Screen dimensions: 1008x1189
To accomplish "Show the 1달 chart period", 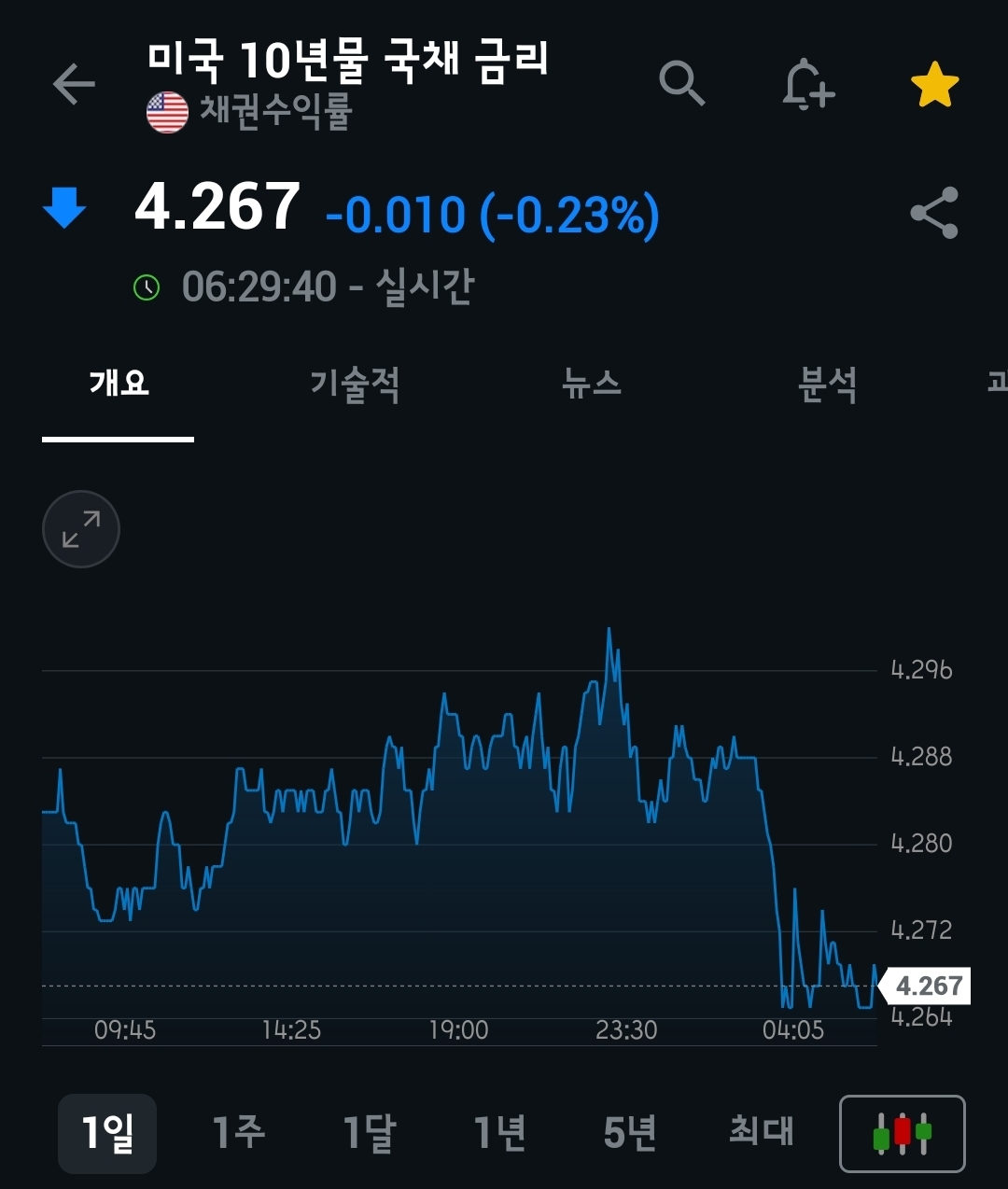I will 370,1133.
